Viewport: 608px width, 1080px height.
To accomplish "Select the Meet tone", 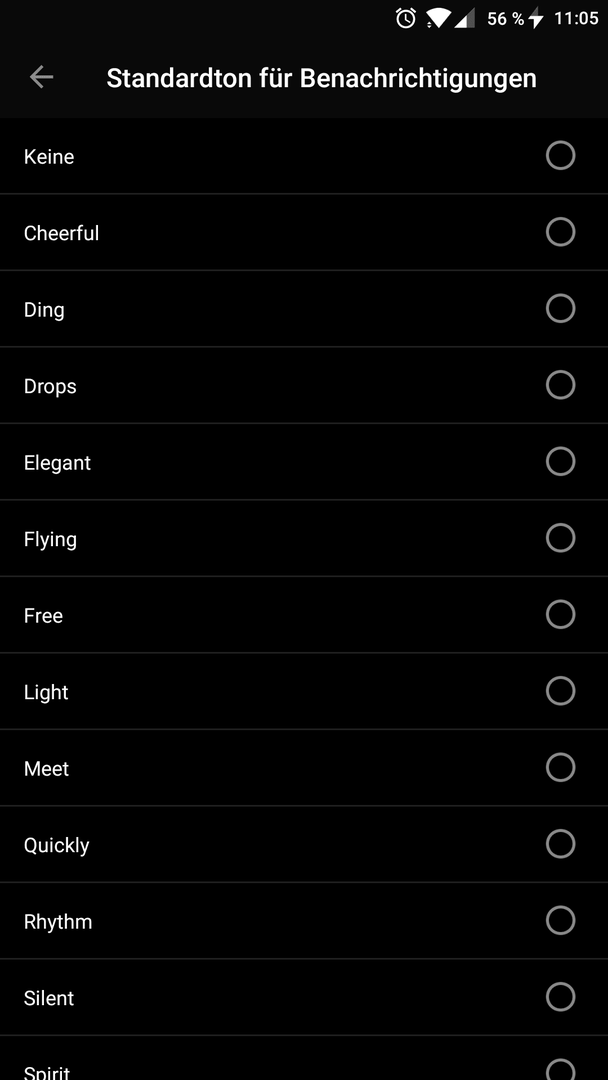I will point(304,767).
